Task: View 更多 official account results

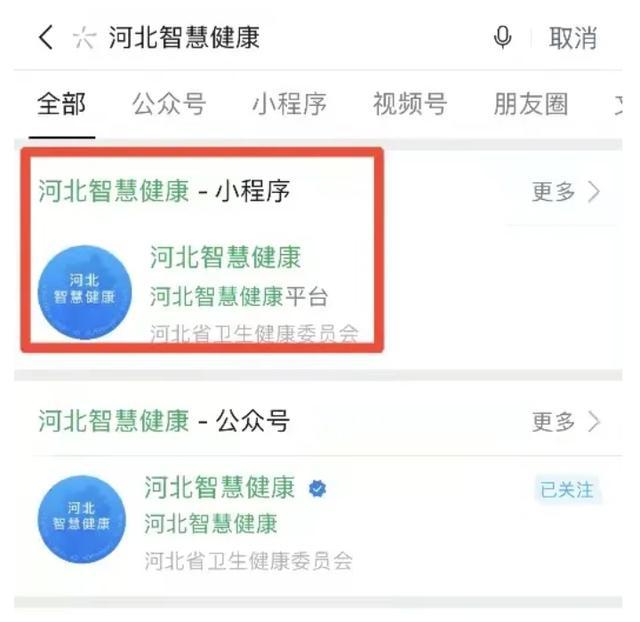Action: (x=566, y=421)
